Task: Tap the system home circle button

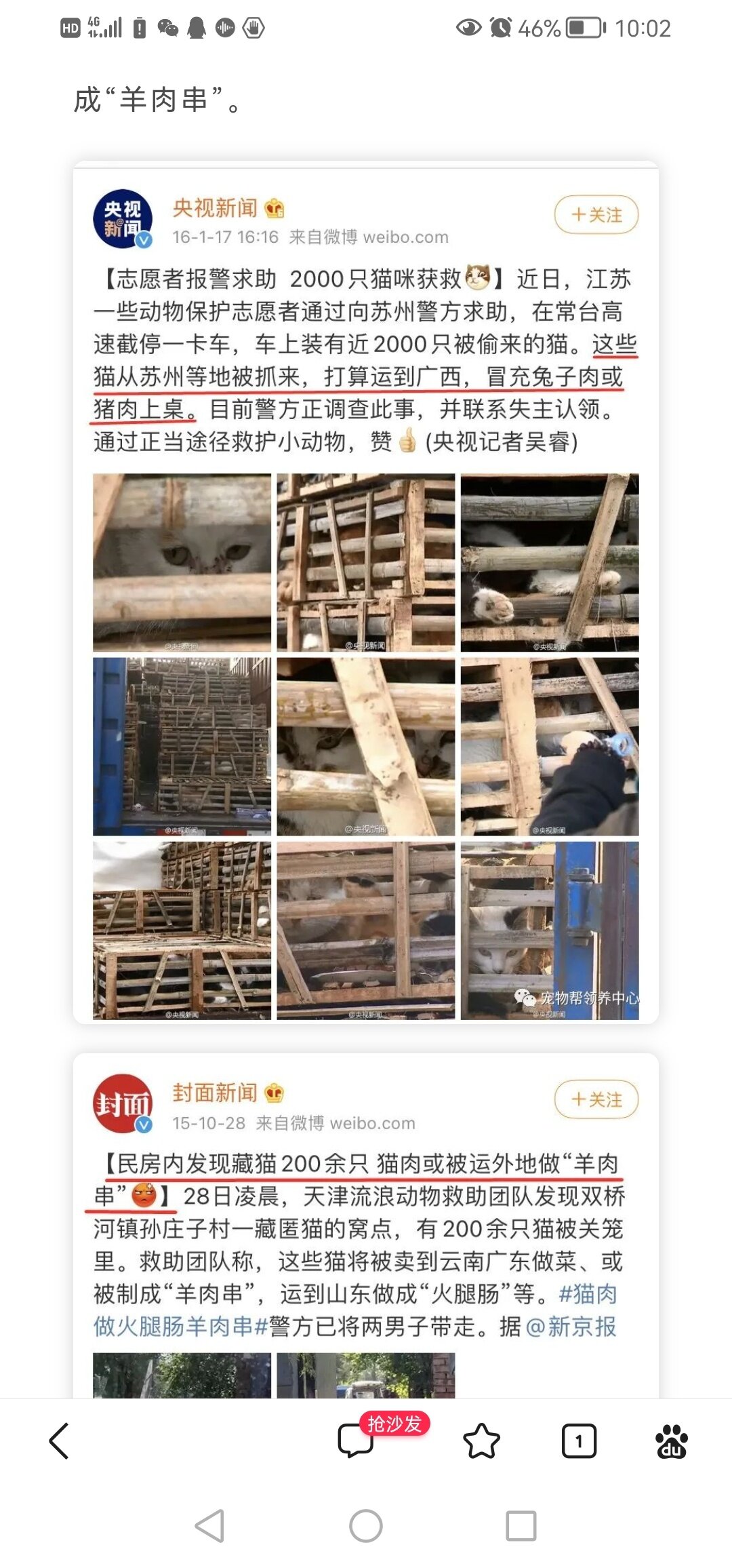Action: point(366,1527)
